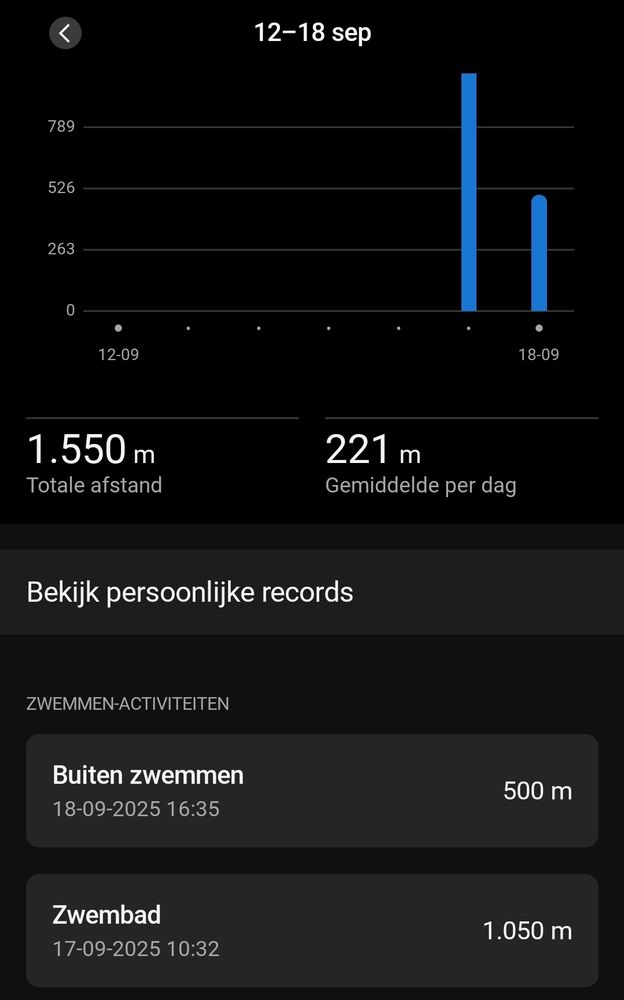
Task: Open Bekijk persoonlijke records
Action: tap(312, 592)
